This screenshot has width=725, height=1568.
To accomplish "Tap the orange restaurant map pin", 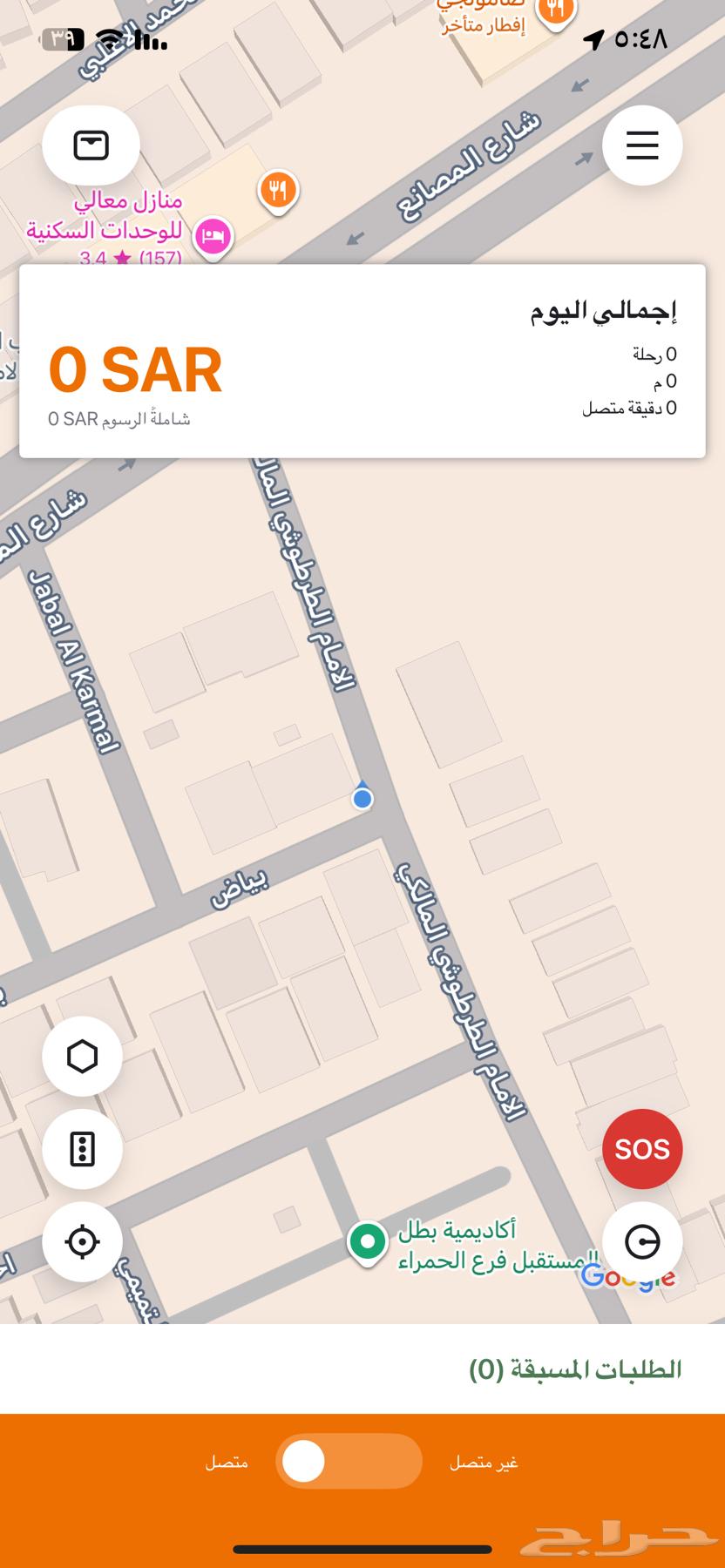I will coord(278,189).
